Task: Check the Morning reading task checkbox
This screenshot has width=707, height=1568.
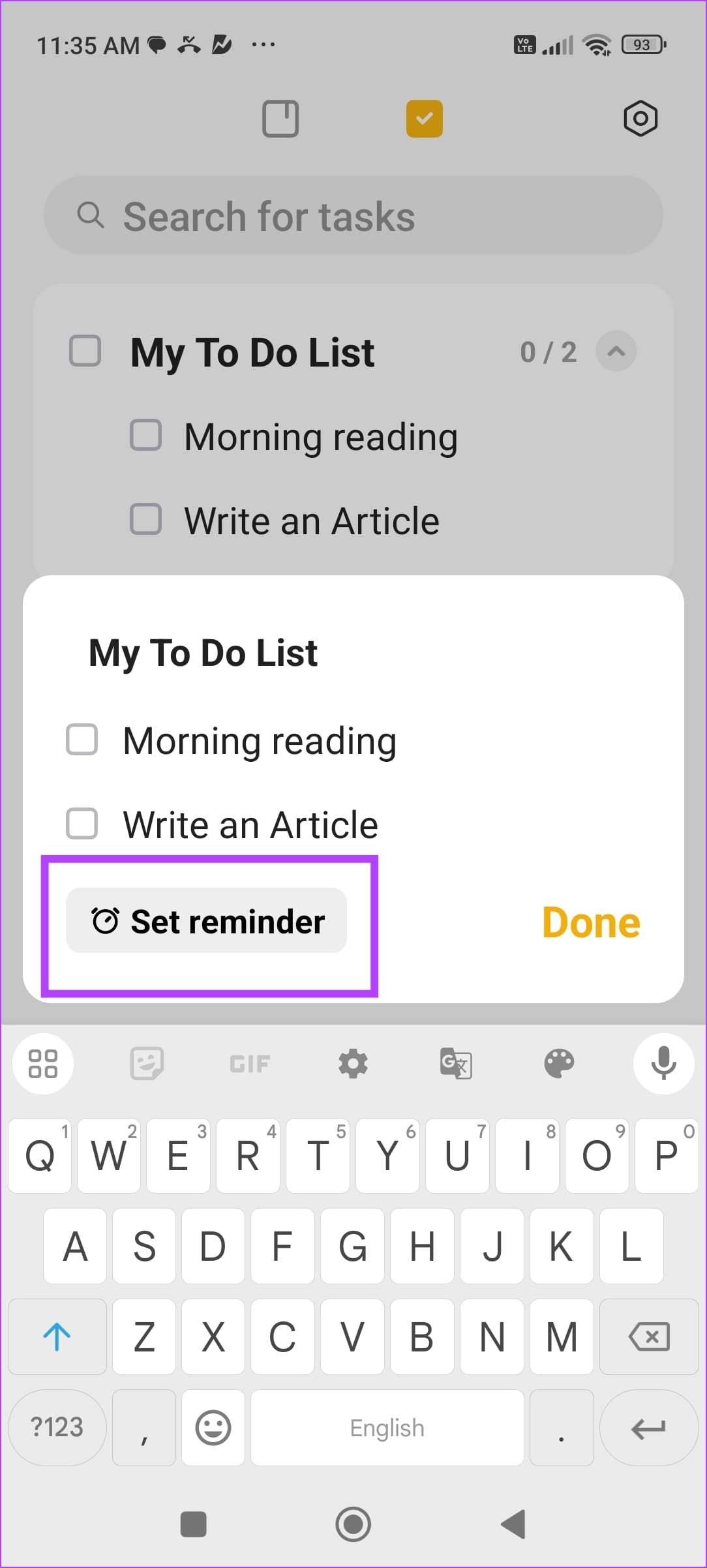Action: pos(81,740)
